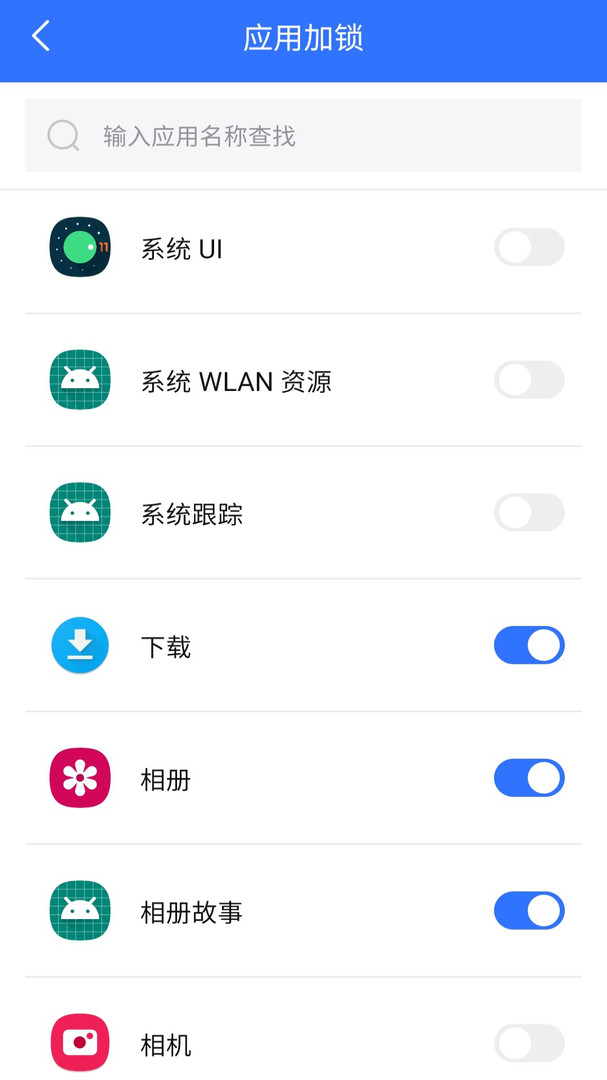Toggle on app lock for 系统跟踪
The width and height of the screenshot is (607, 1080).
click(529, 513)
